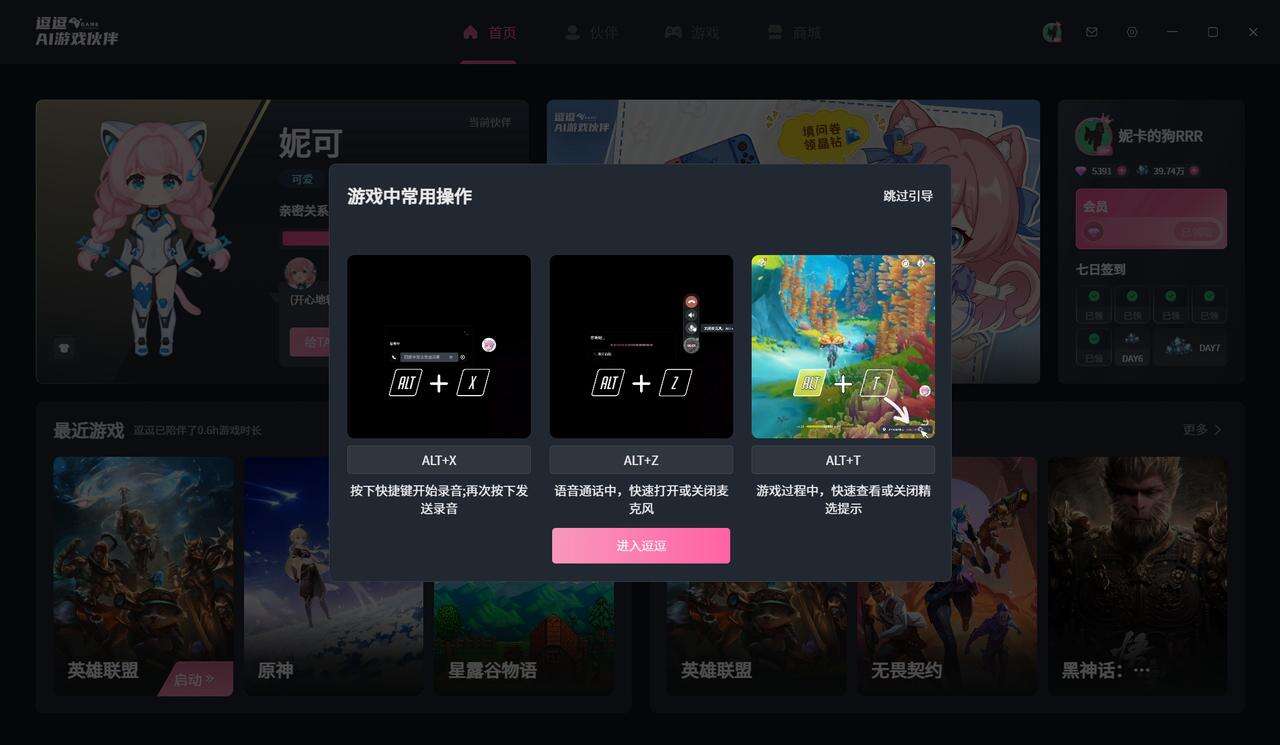Select the ALT+X shortcut button
1280x745 pixels.
438,460
